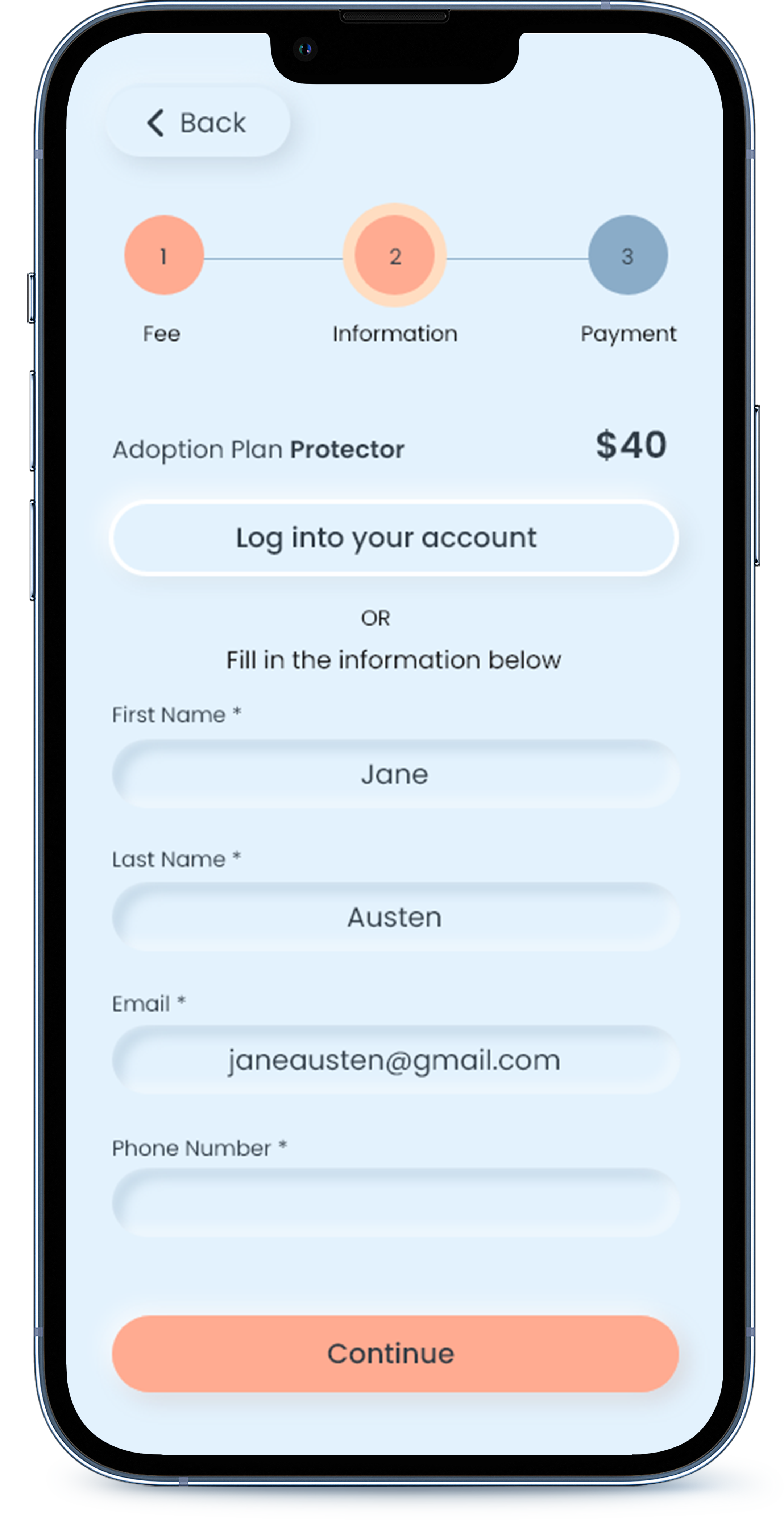
Task: Go back using the Back button
Action: click(198, 123)
